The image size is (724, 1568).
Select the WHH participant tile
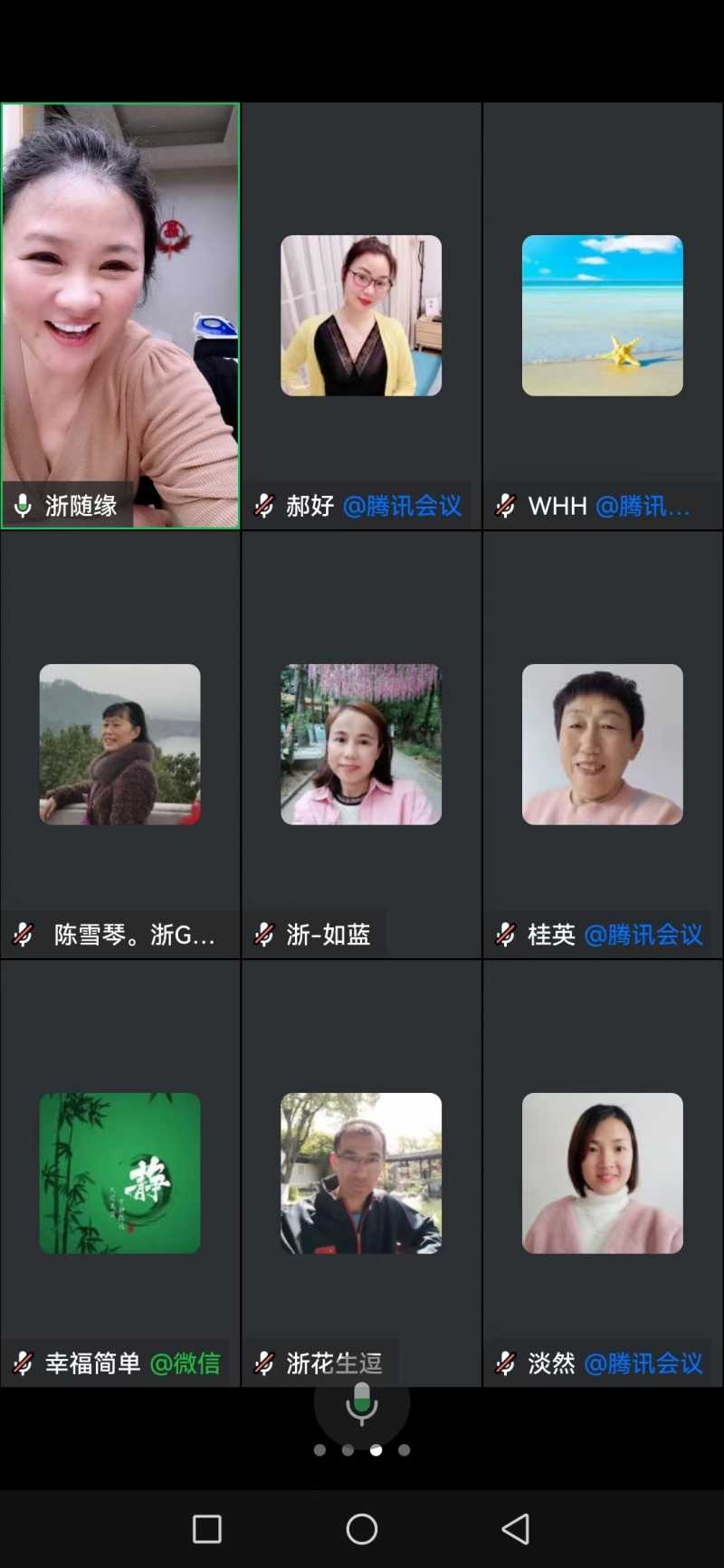(603, 315)
